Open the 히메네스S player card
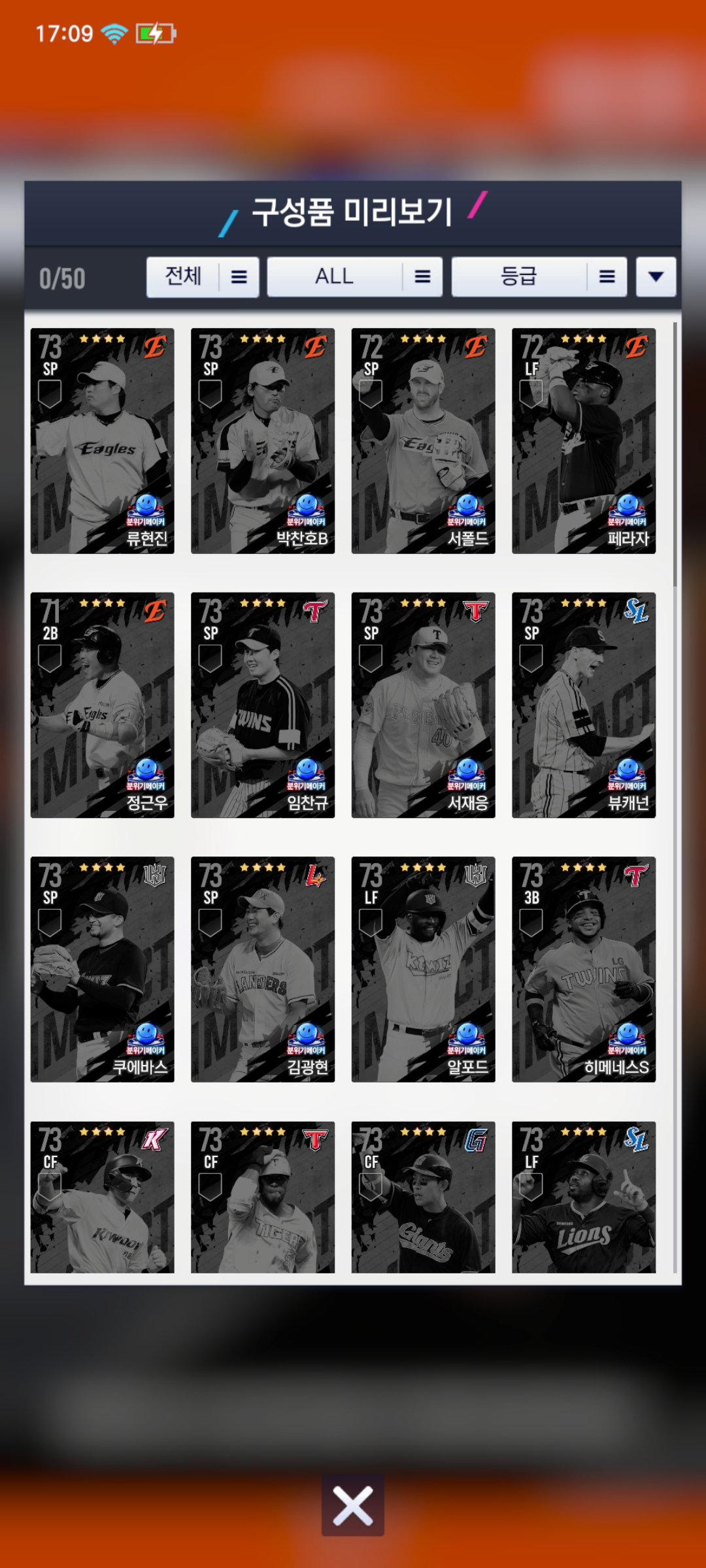Viewport: 706px width, 1568px height. (583, 969)
